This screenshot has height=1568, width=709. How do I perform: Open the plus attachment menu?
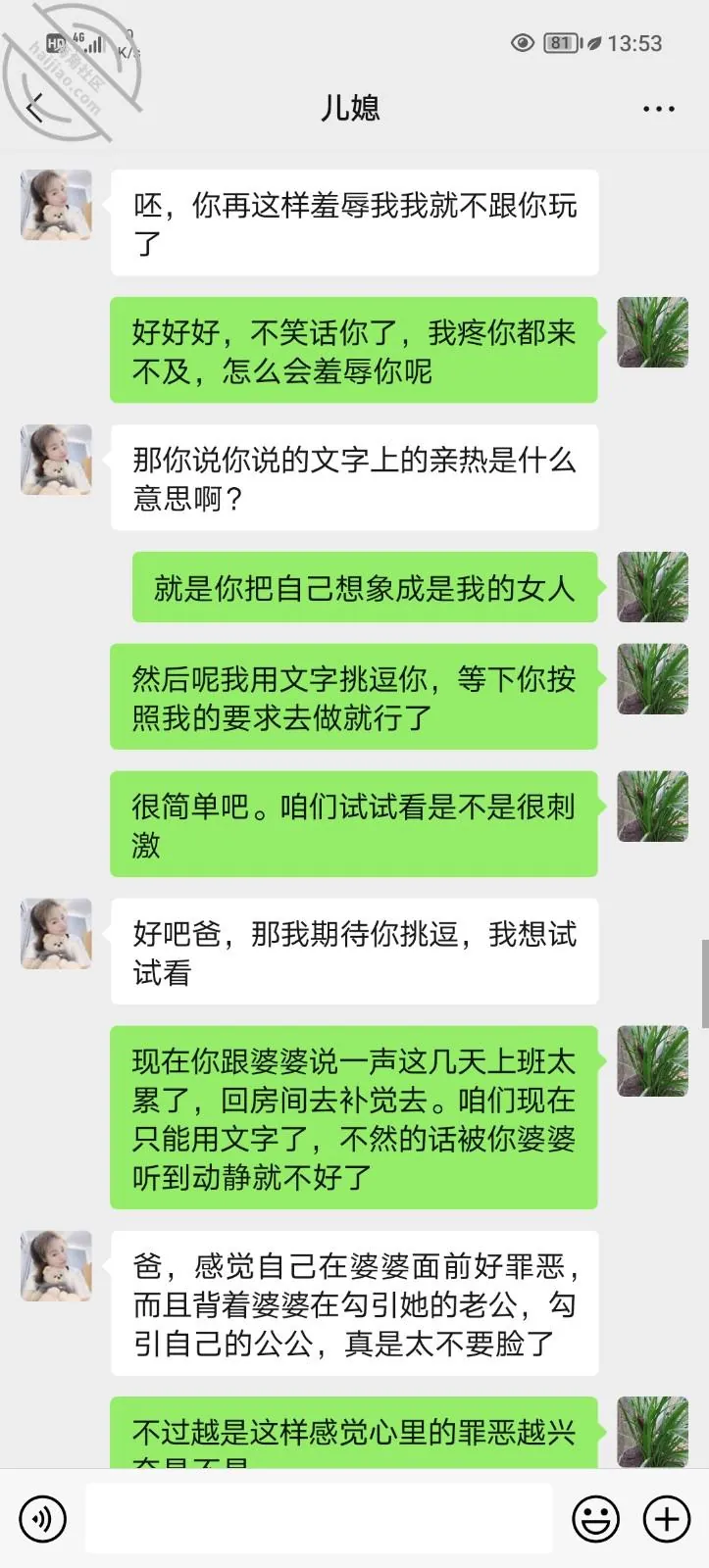pyautogui.click(x=667, y=1519)
